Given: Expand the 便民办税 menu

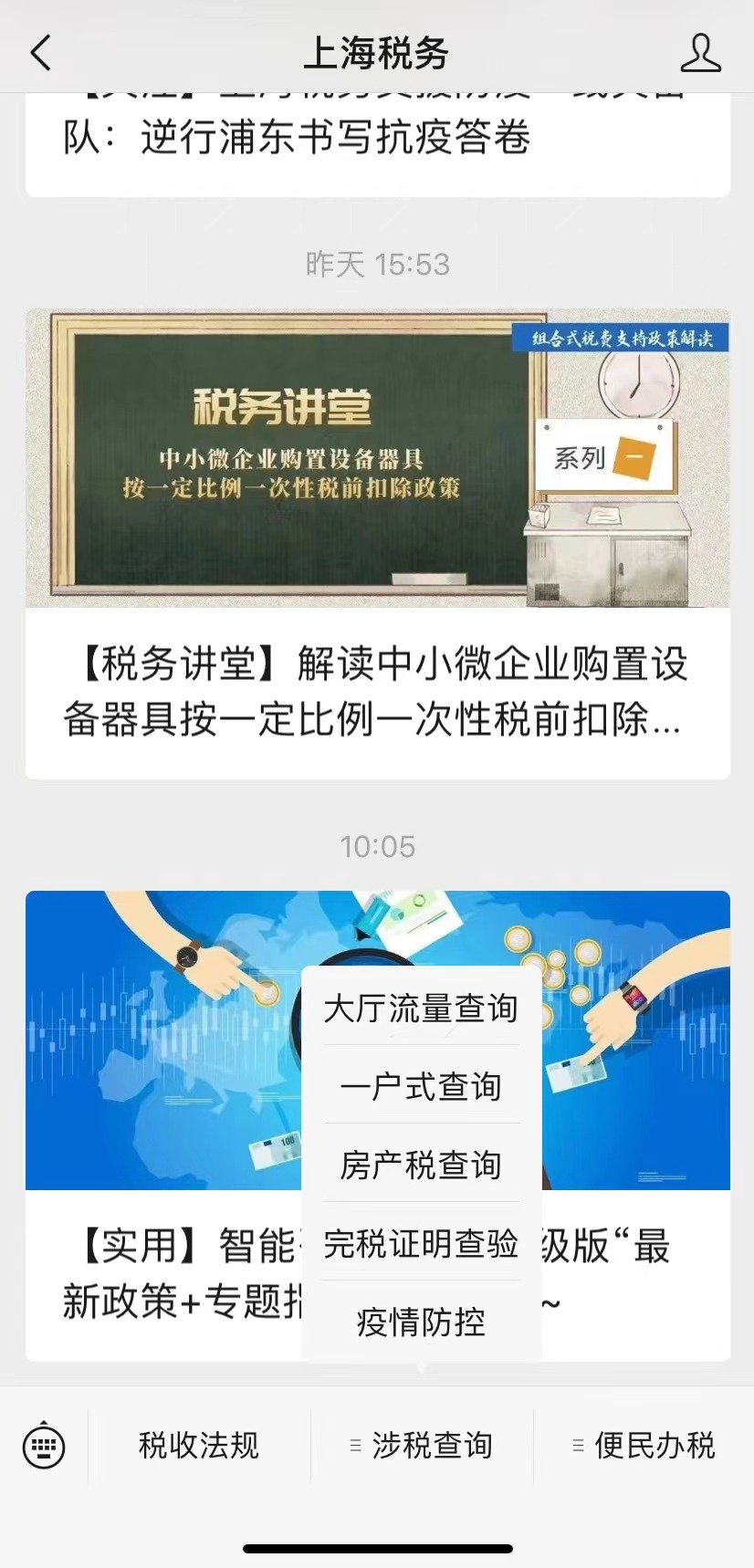Looking at the screenshot, I should click(x=644, y=1446).
